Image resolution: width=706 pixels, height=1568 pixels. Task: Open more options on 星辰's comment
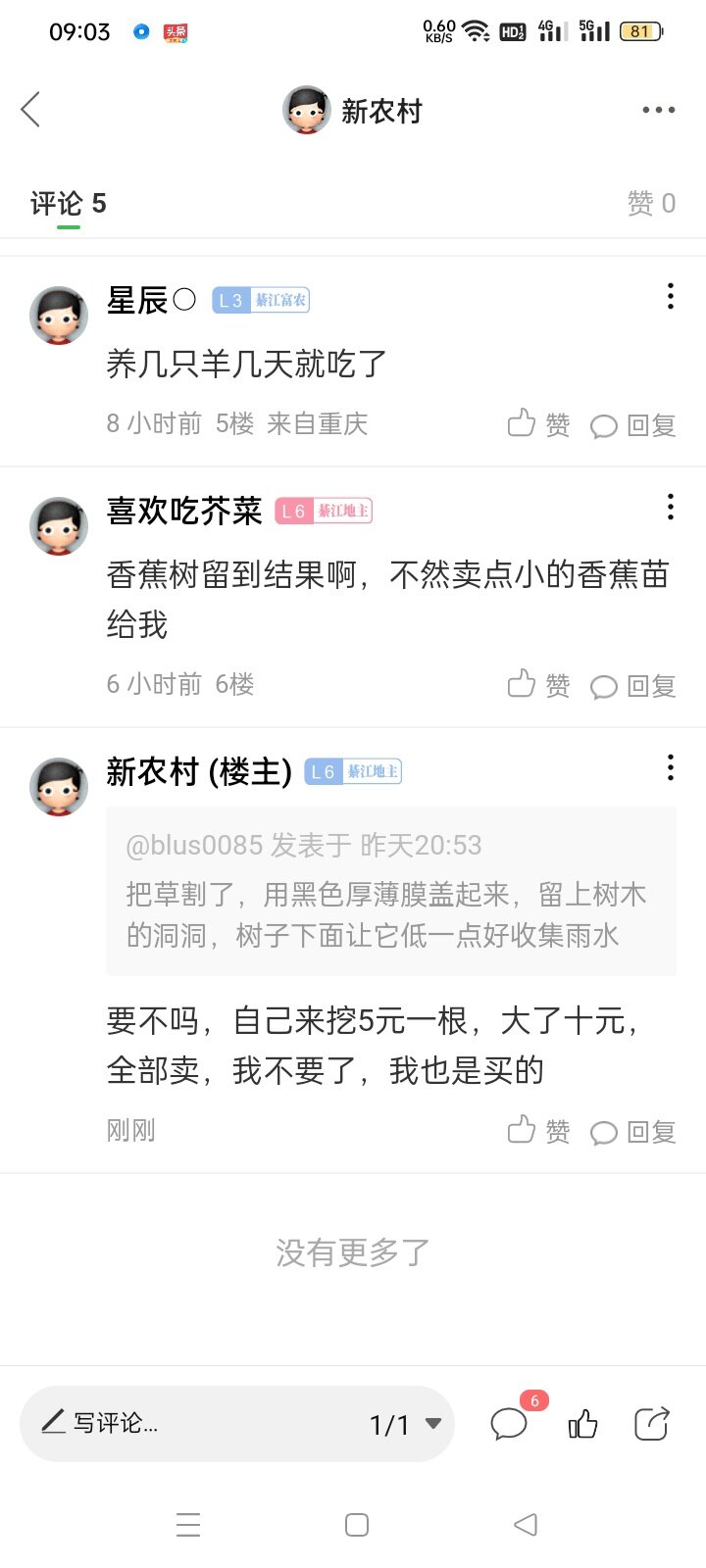(x=671, y=296)
